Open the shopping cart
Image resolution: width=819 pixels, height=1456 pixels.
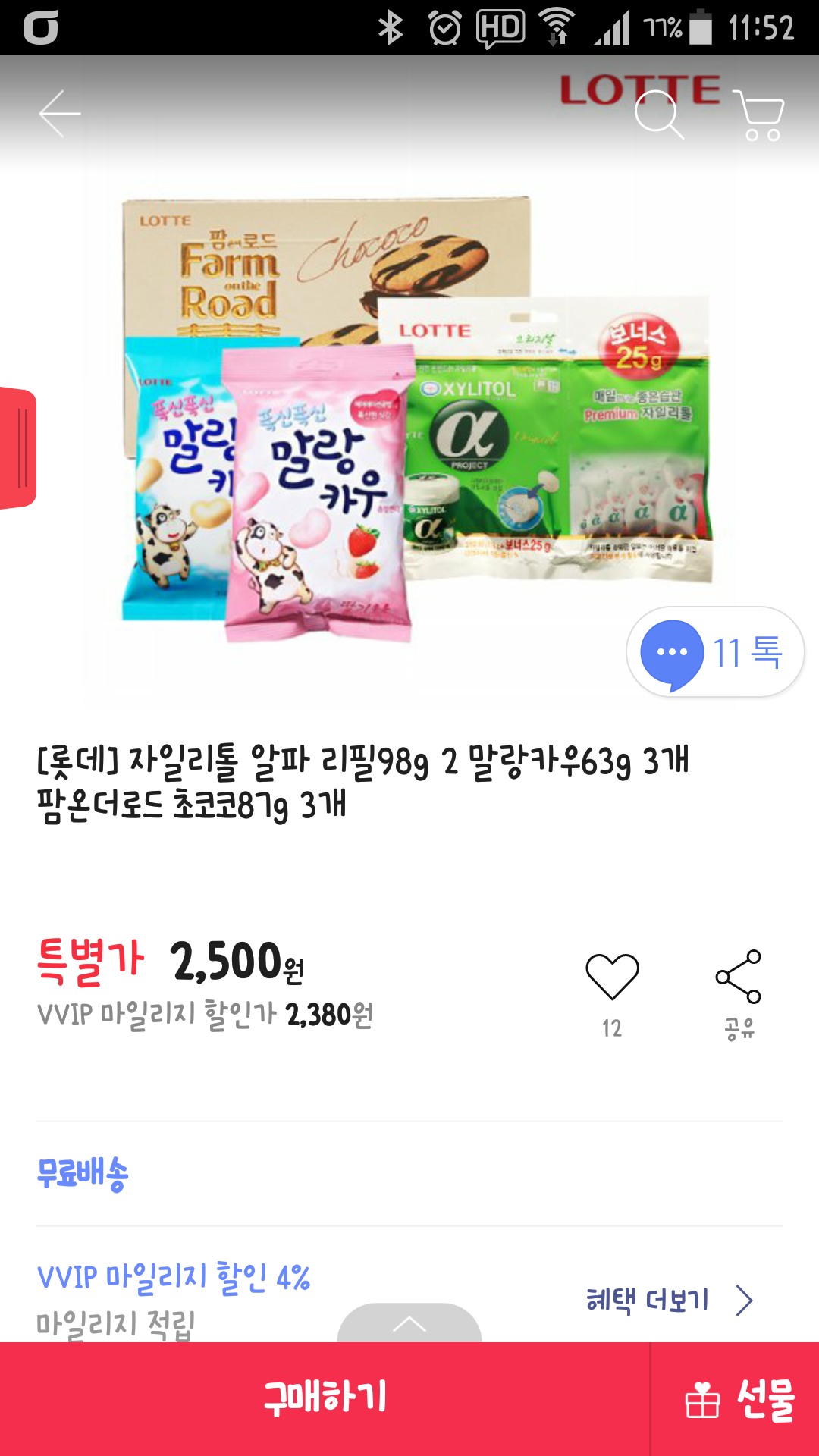click(x=759, y=115)
